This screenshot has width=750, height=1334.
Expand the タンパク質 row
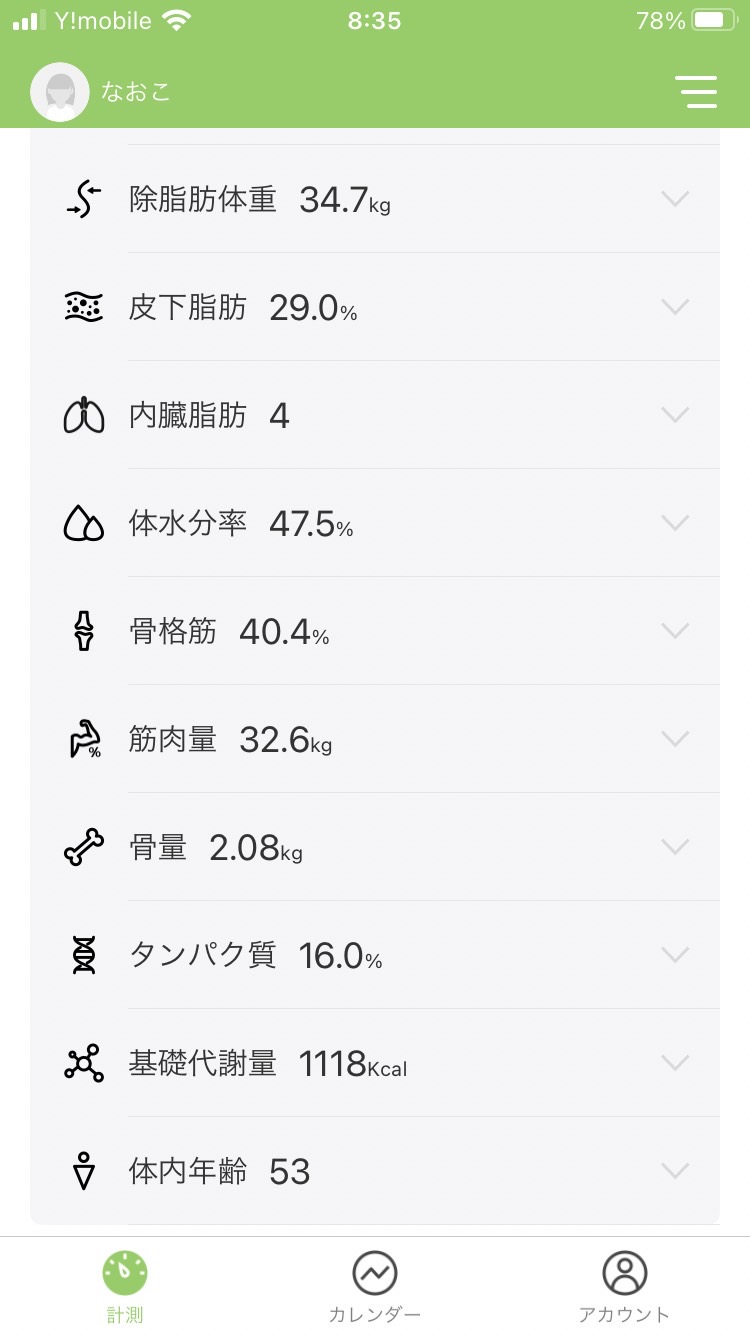point(375,955)
